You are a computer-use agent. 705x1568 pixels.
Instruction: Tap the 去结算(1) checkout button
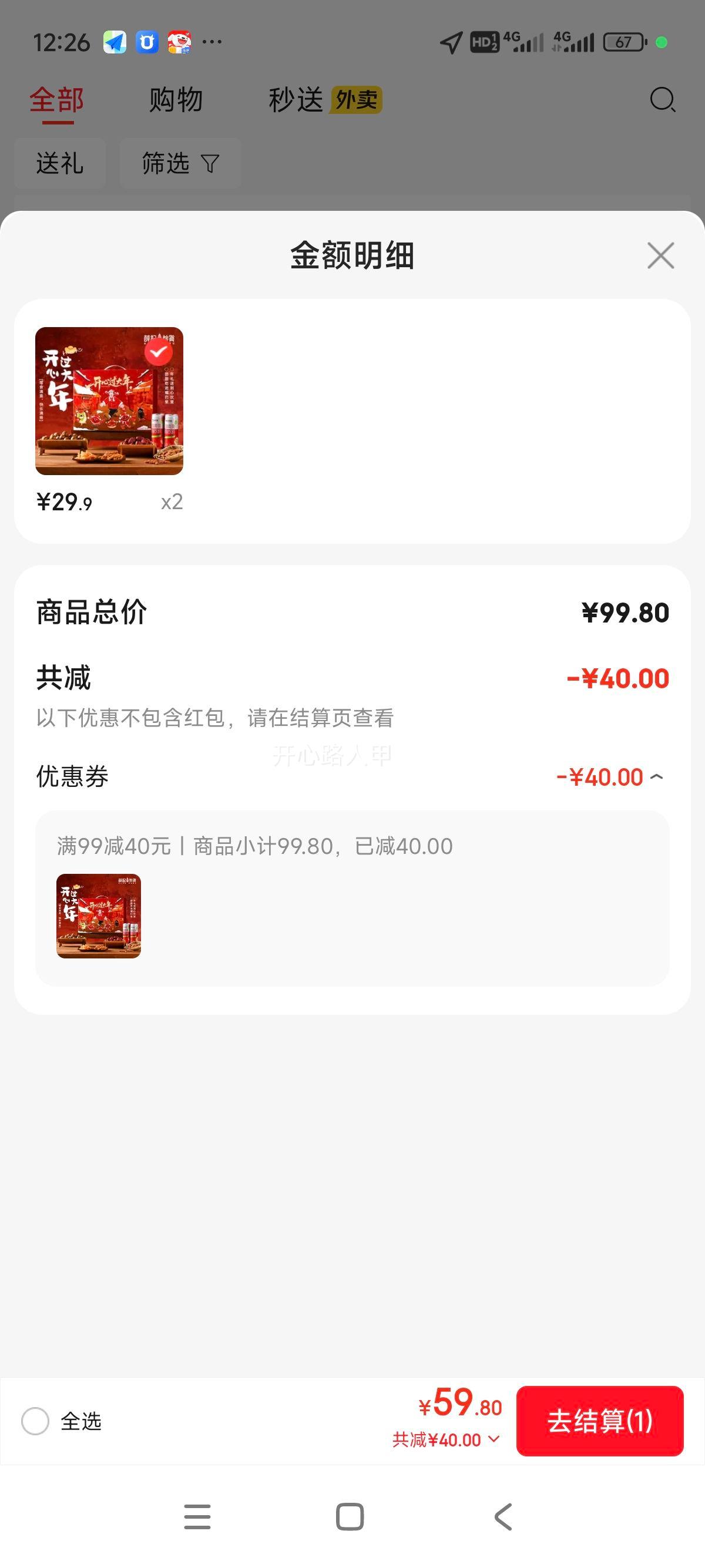tap(600, 1422)
